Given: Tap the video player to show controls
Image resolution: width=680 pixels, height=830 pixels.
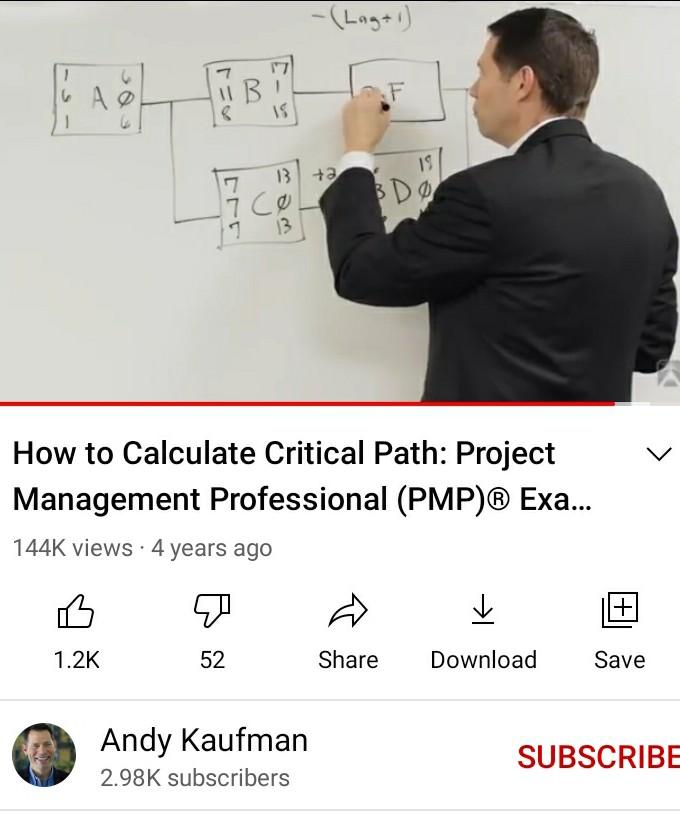Looking at the screenshot, I should (340, 200).
